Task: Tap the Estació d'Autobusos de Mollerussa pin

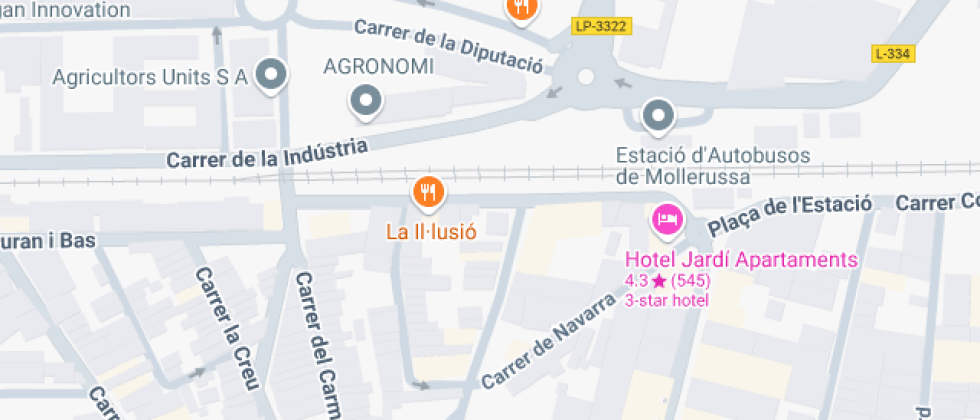Action: pyautogui.click(x=657, y=116)
